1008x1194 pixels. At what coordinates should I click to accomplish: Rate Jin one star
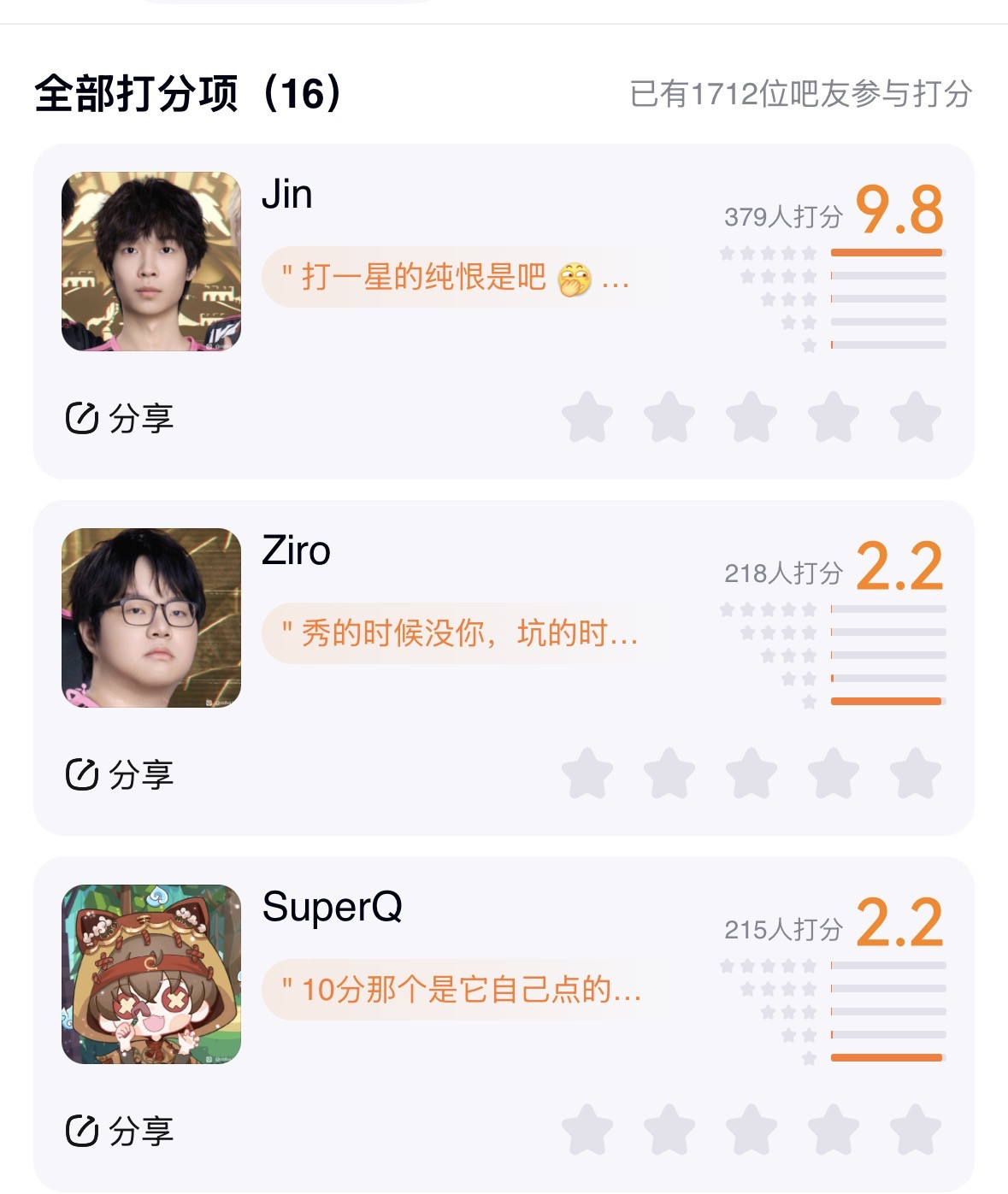[x=587, y=417]
